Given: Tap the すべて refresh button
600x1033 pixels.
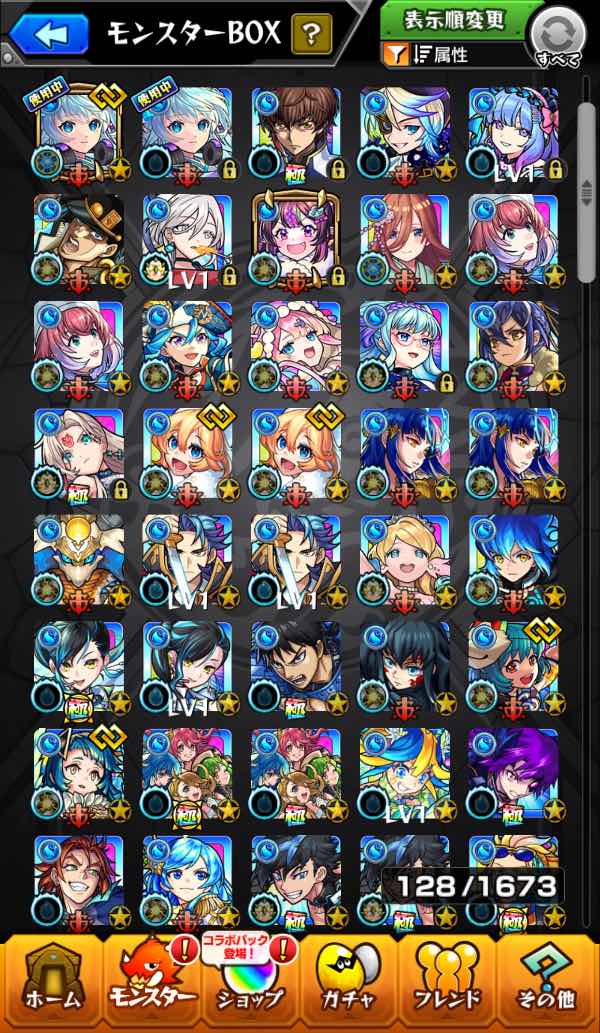Looking at the screenshot, I should (x=558, y=37).
